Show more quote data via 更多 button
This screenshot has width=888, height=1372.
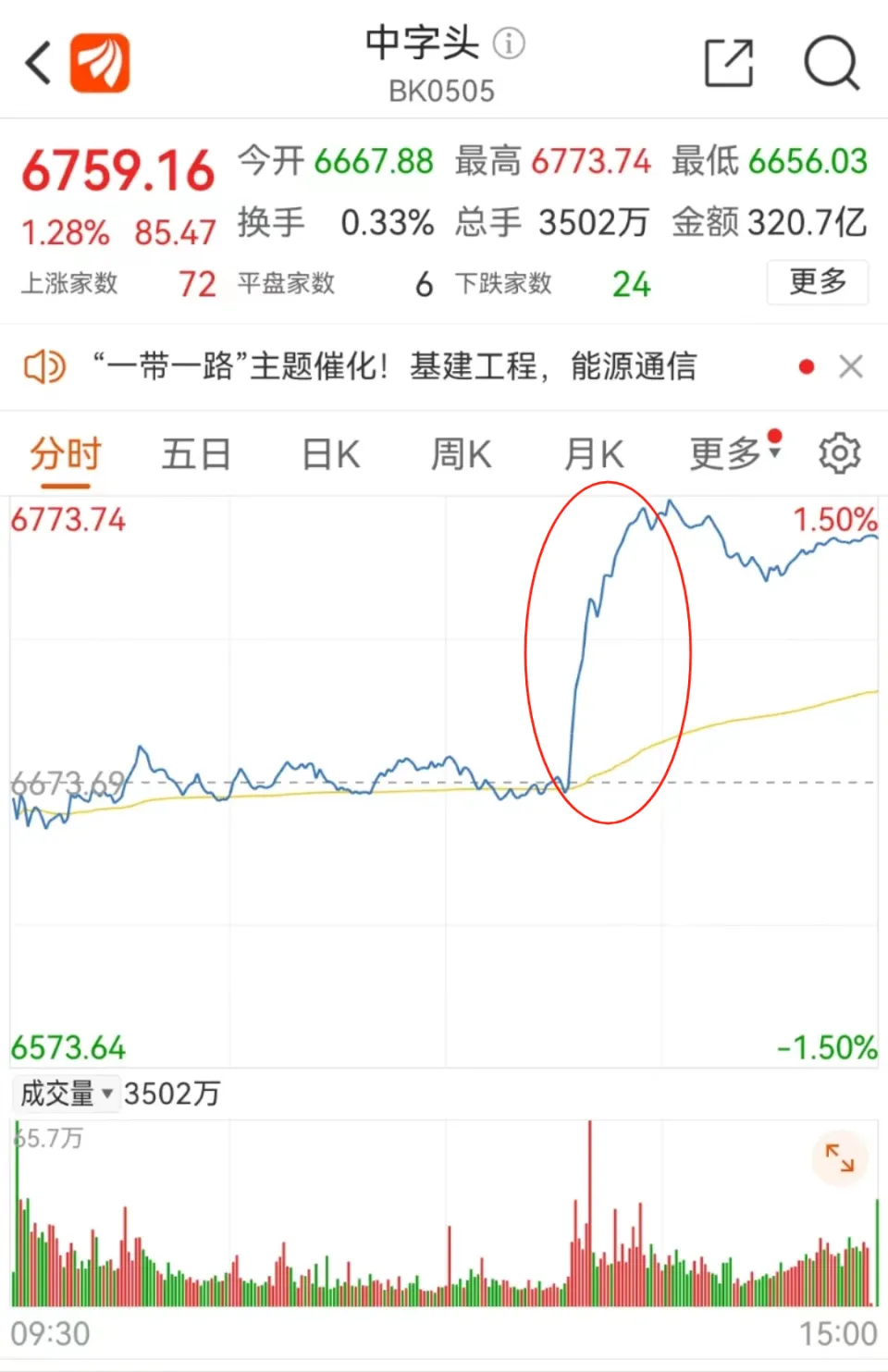coord(817,281)
